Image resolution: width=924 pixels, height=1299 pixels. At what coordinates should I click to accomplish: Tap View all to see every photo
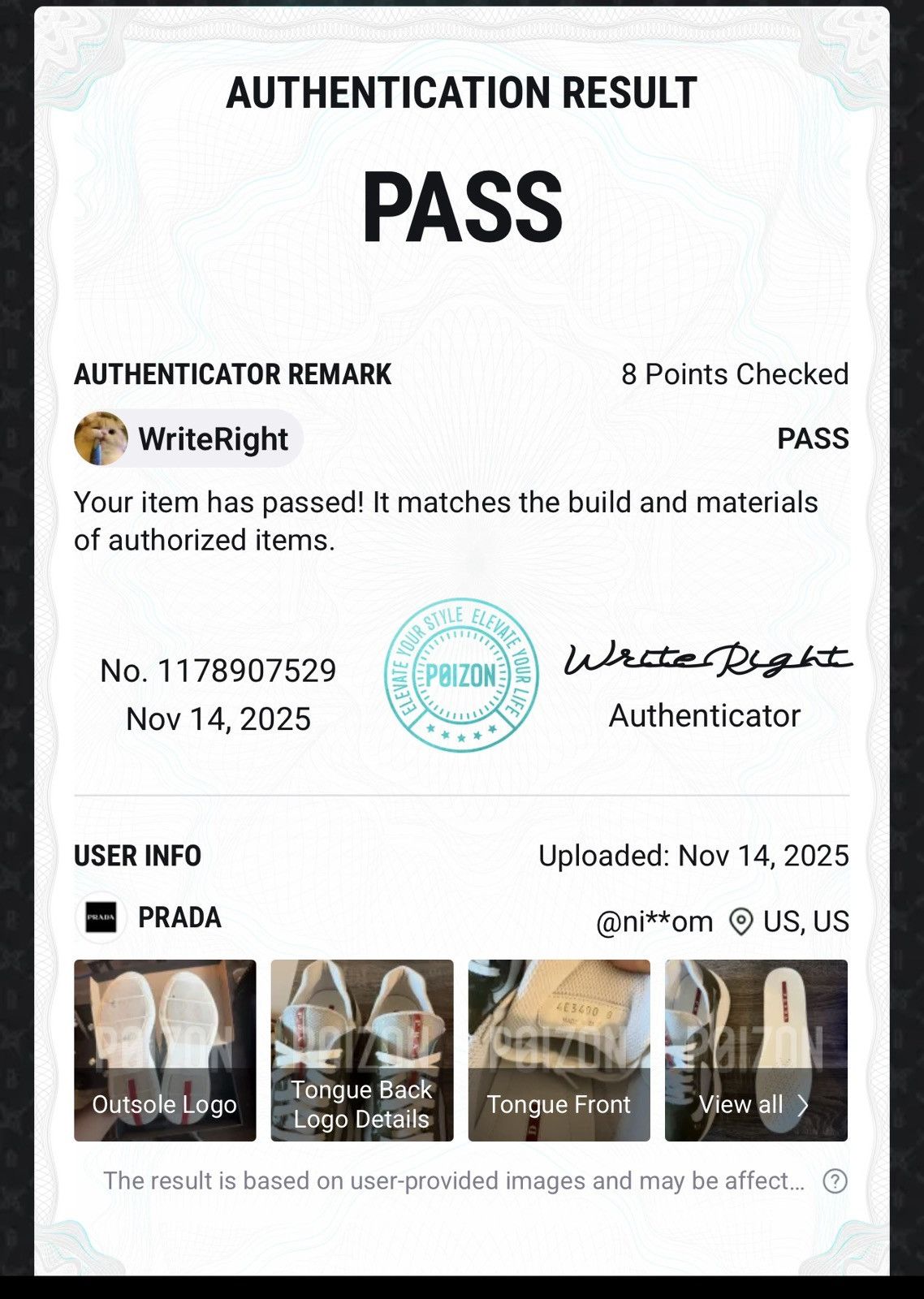(x=755, y=1050)
